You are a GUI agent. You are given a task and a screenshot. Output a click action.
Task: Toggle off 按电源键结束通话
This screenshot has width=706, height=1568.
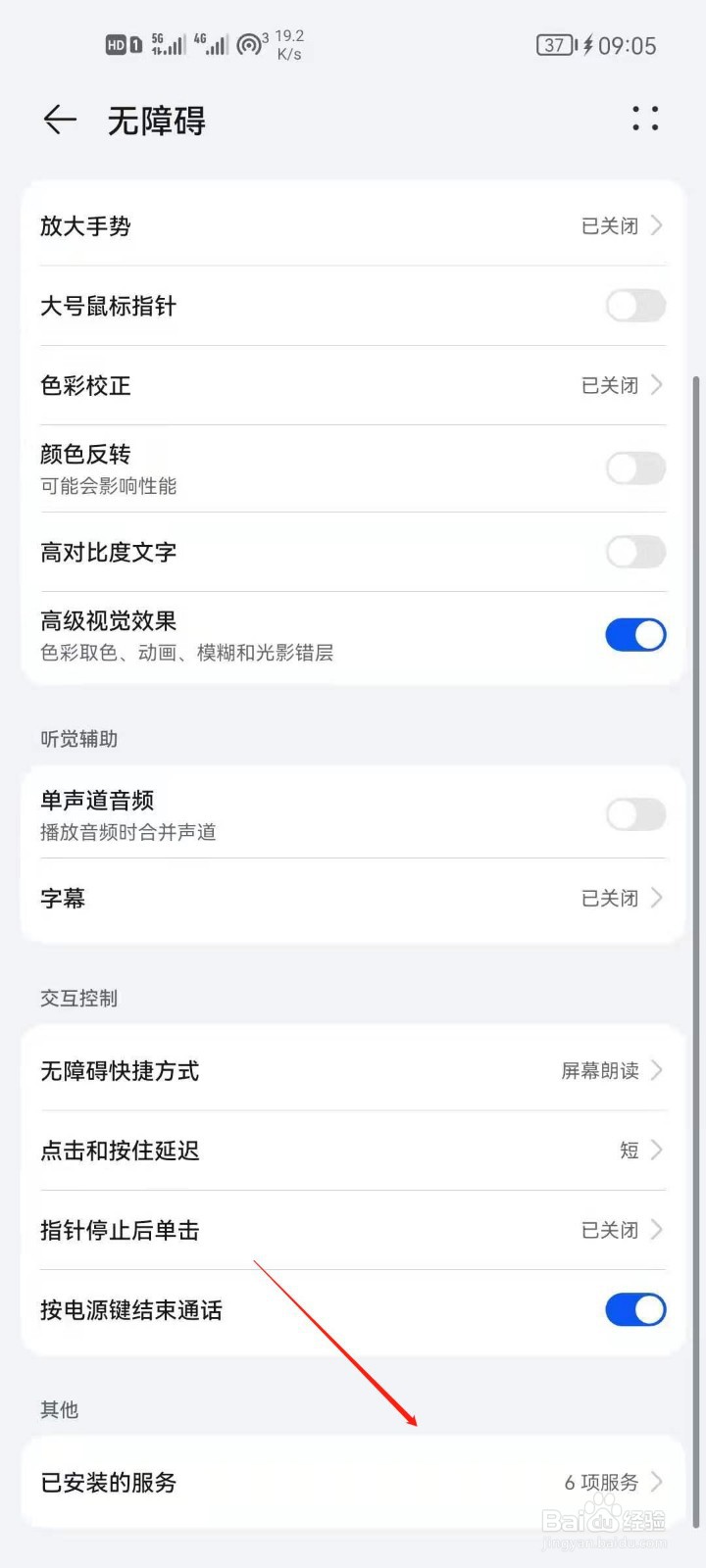coord(634,1310)
